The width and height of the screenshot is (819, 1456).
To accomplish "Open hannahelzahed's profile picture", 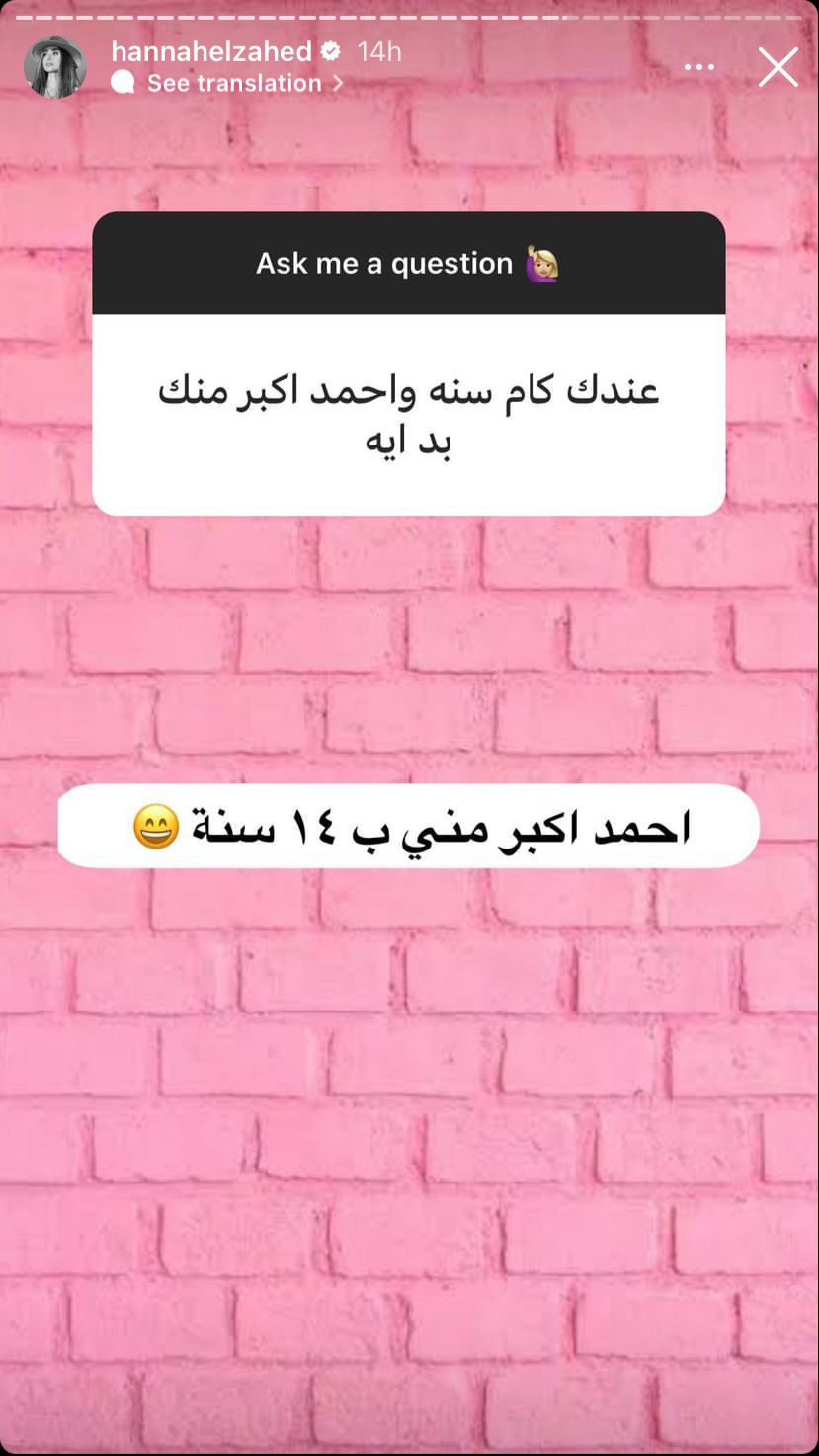I will (55, 67).
